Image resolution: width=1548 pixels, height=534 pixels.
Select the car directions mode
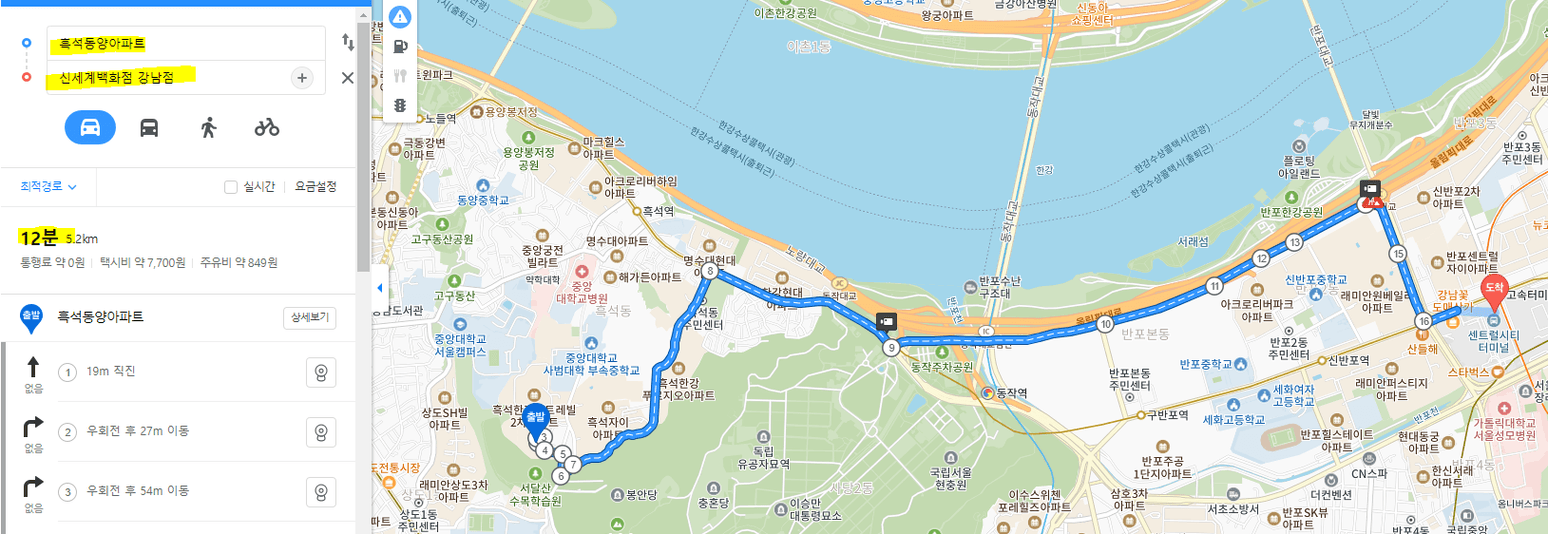coord(90,128)
